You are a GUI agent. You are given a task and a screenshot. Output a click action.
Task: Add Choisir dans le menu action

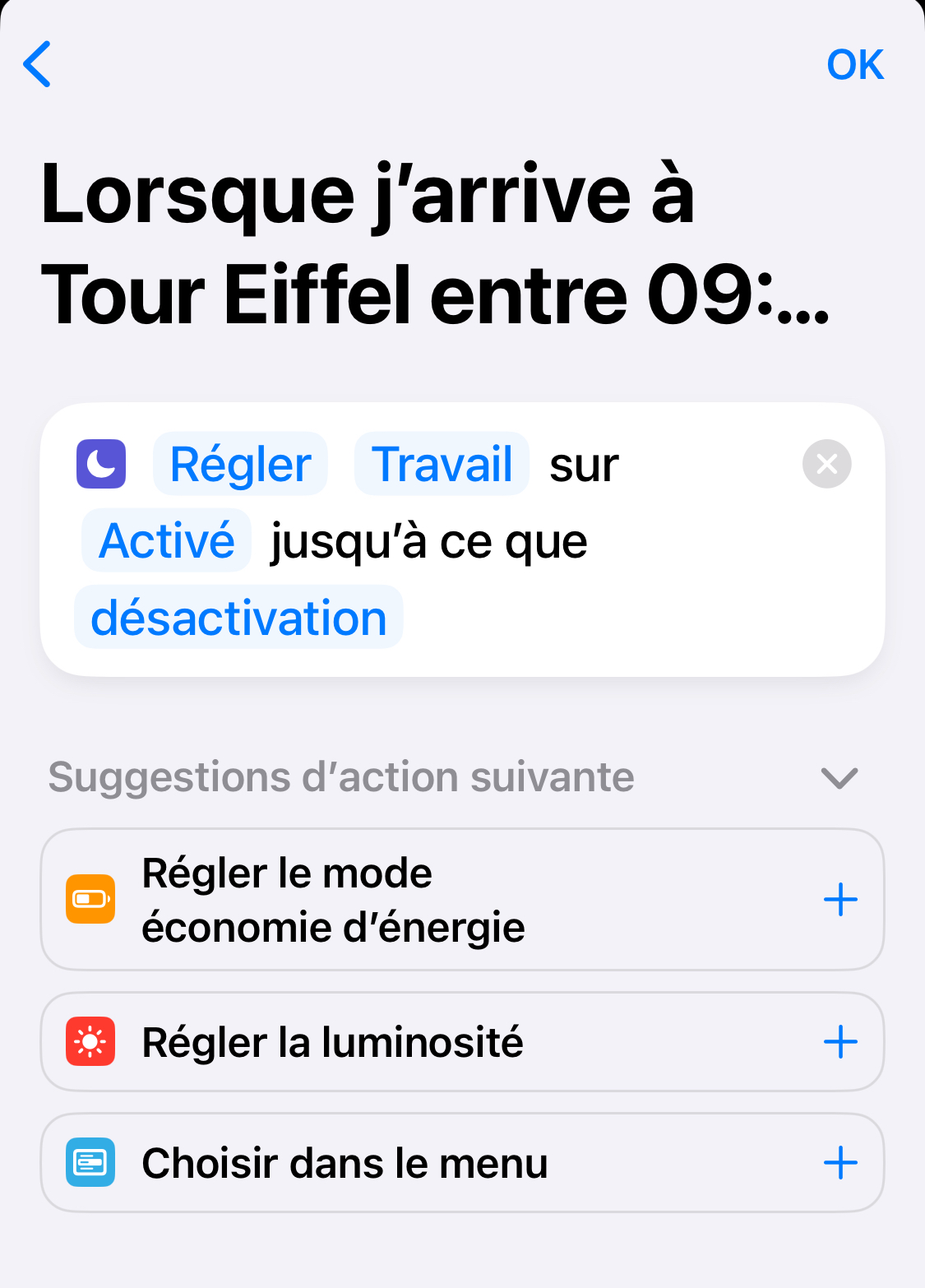click(840, 1163)
